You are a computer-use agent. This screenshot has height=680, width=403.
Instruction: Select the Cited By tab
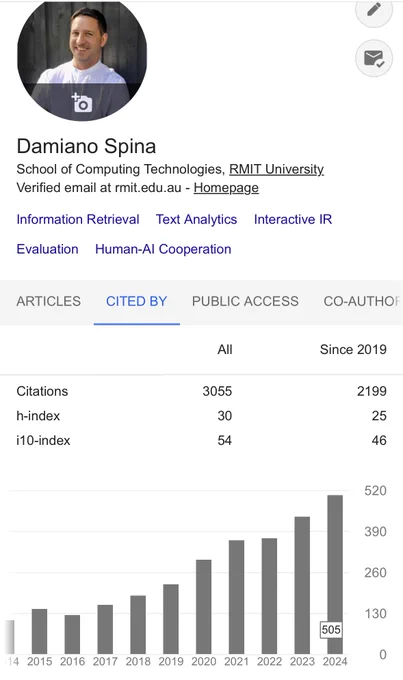click(137, 301)
